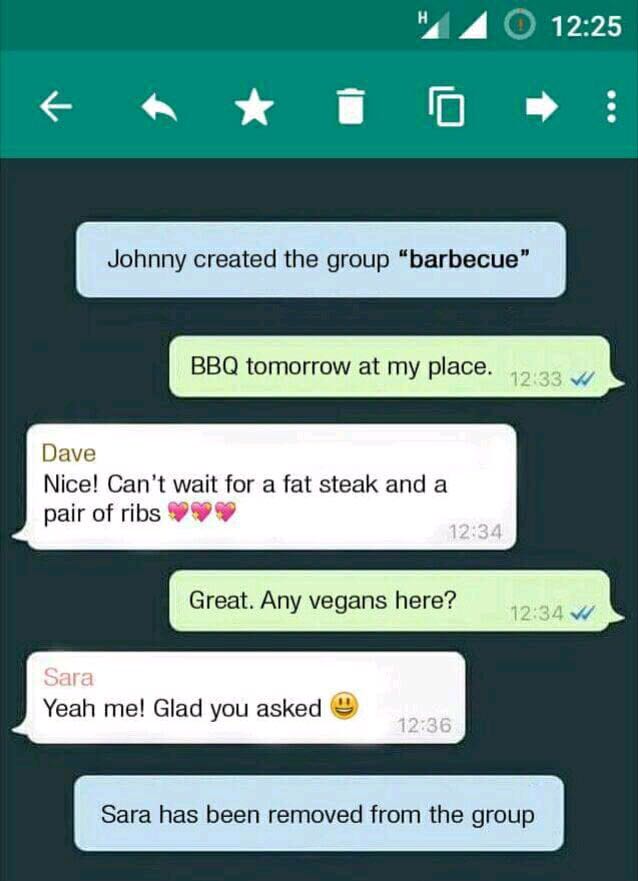
Task: Open the three-dot overflow menu
Action: [611, 108]
